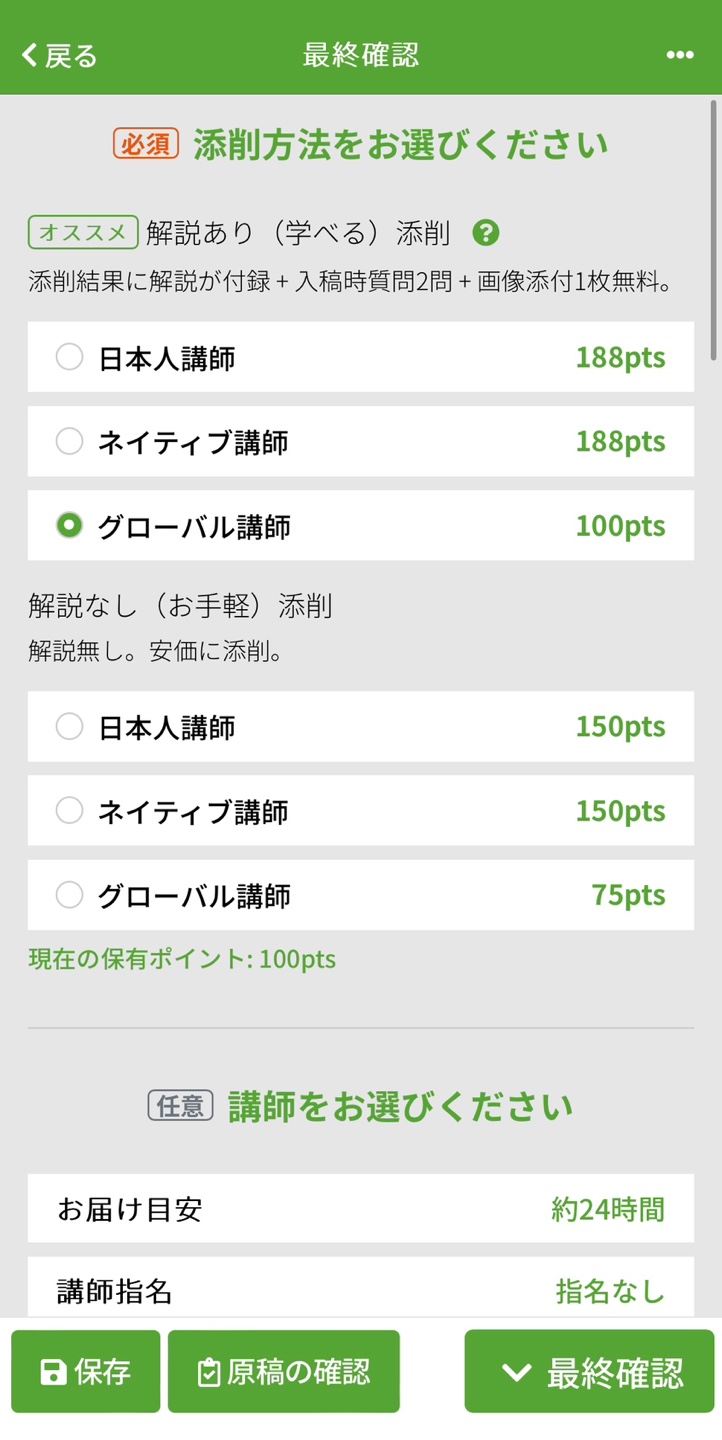722x1440 pixels.
Task: Open the overflow ellipsis menu icon
Action: coord(680,54)
